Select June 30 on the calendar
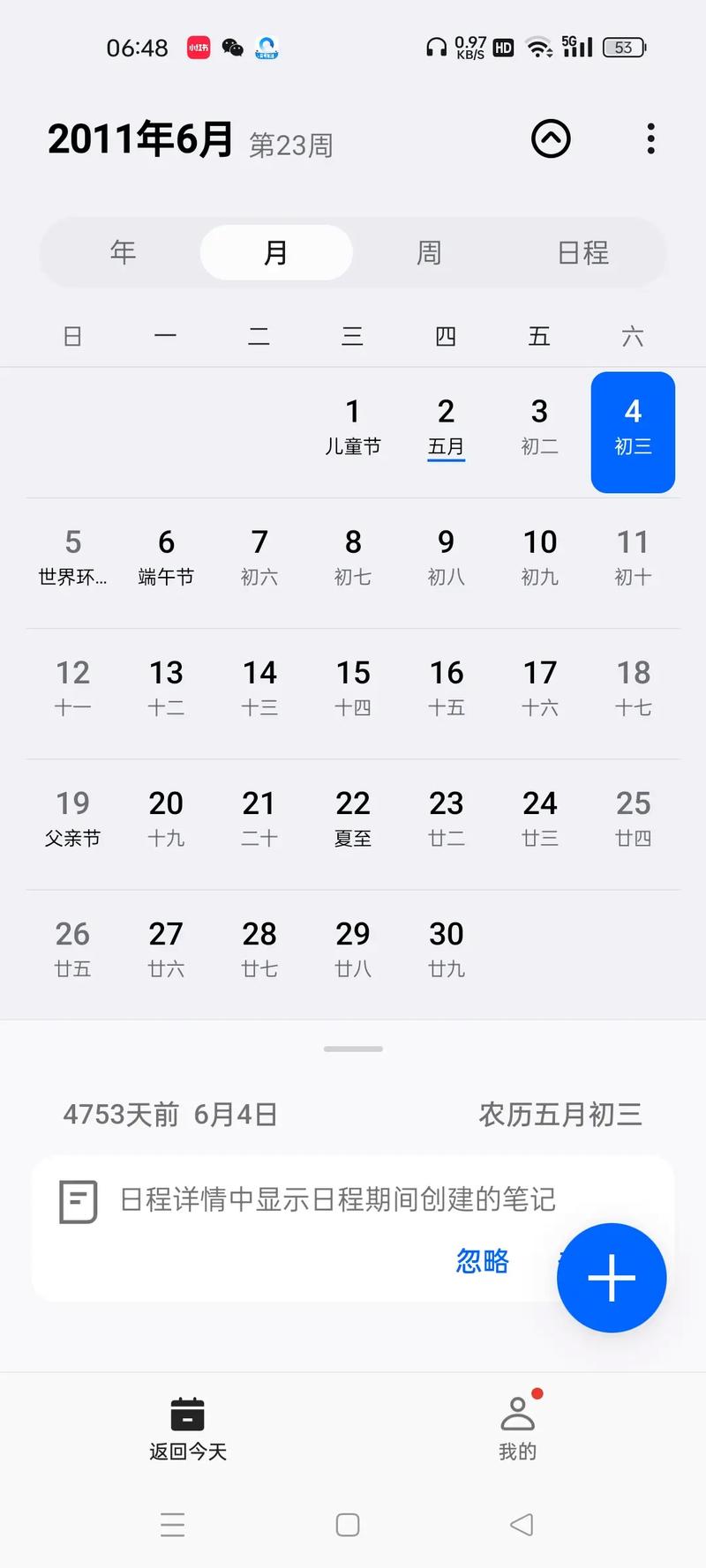The height and width of the screenshot is (1568, 706). coord(447,950)
